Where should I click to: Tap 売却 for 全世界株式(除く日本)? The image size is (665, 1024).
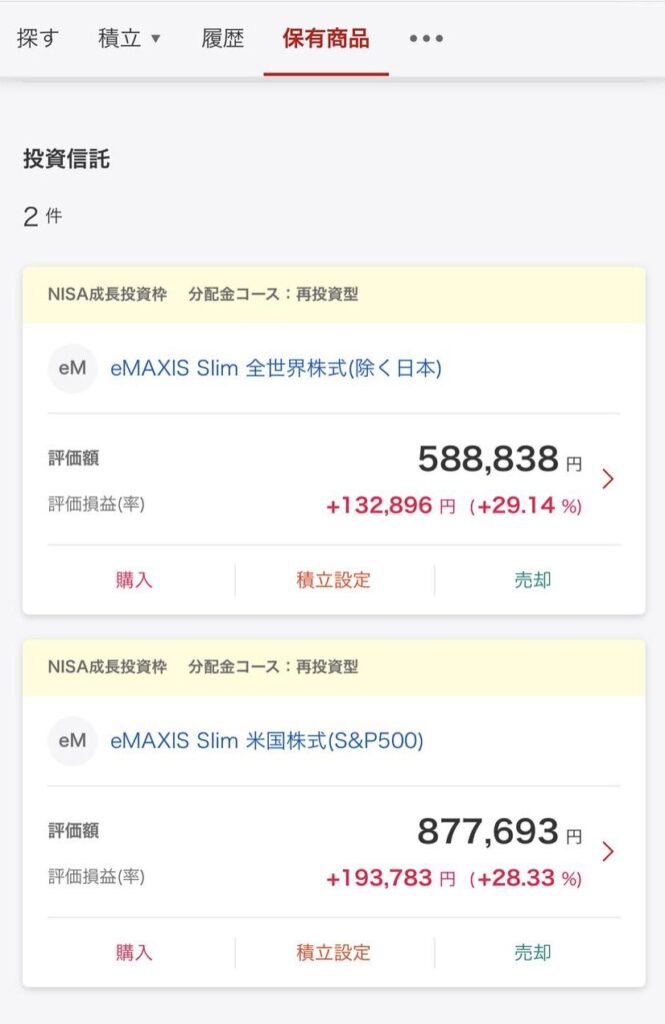point(532,580)
